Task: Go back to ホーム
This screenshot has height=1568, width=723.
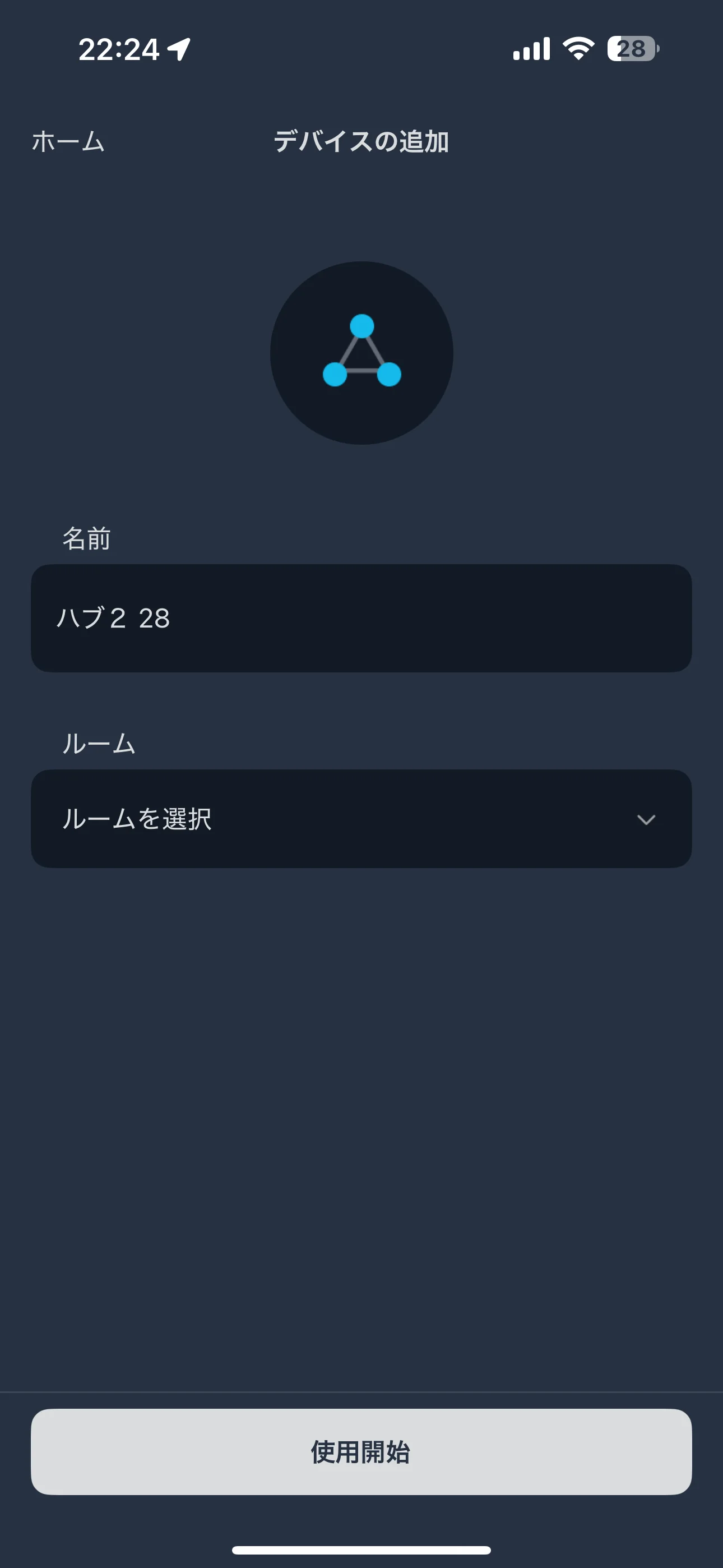Action: click(x=68, y=141)
